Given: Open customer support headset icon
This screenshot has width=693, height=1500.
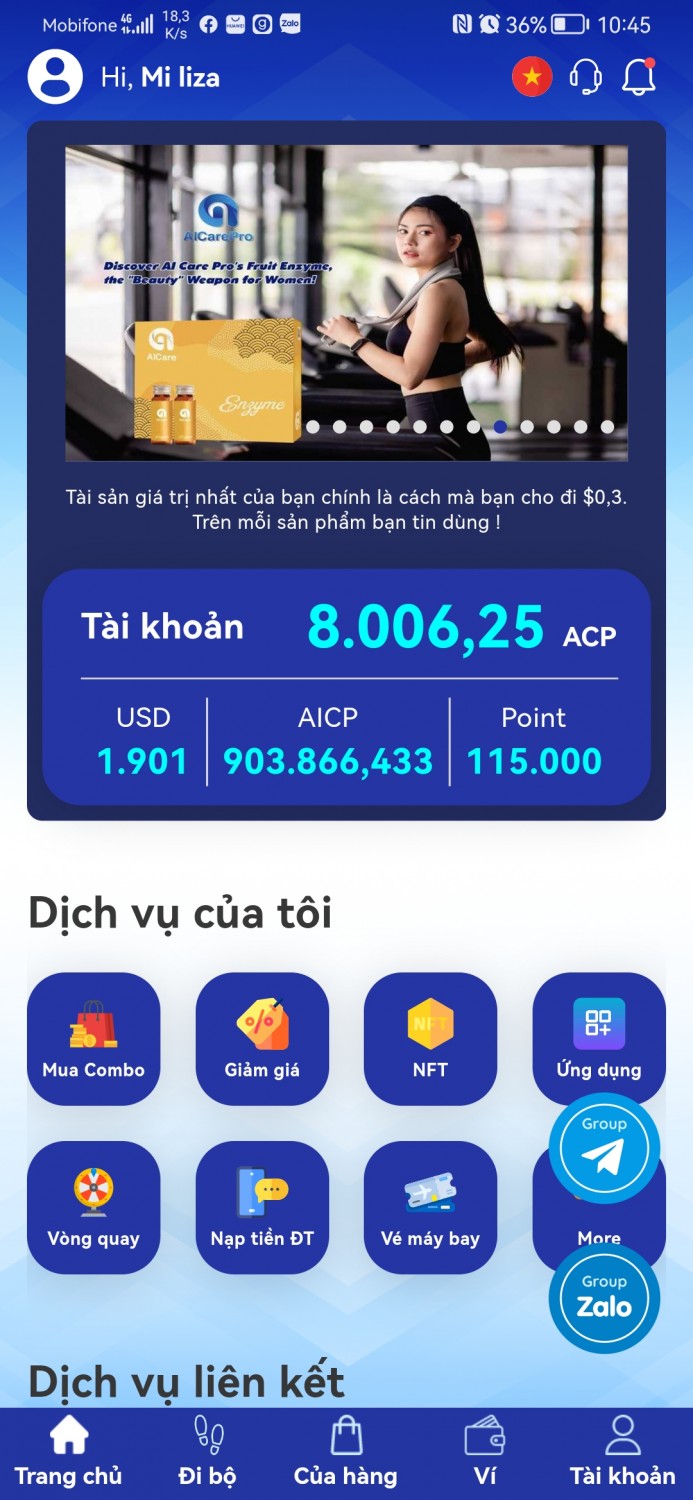Looking at the screenshot, I should click(x=585, y=77).
